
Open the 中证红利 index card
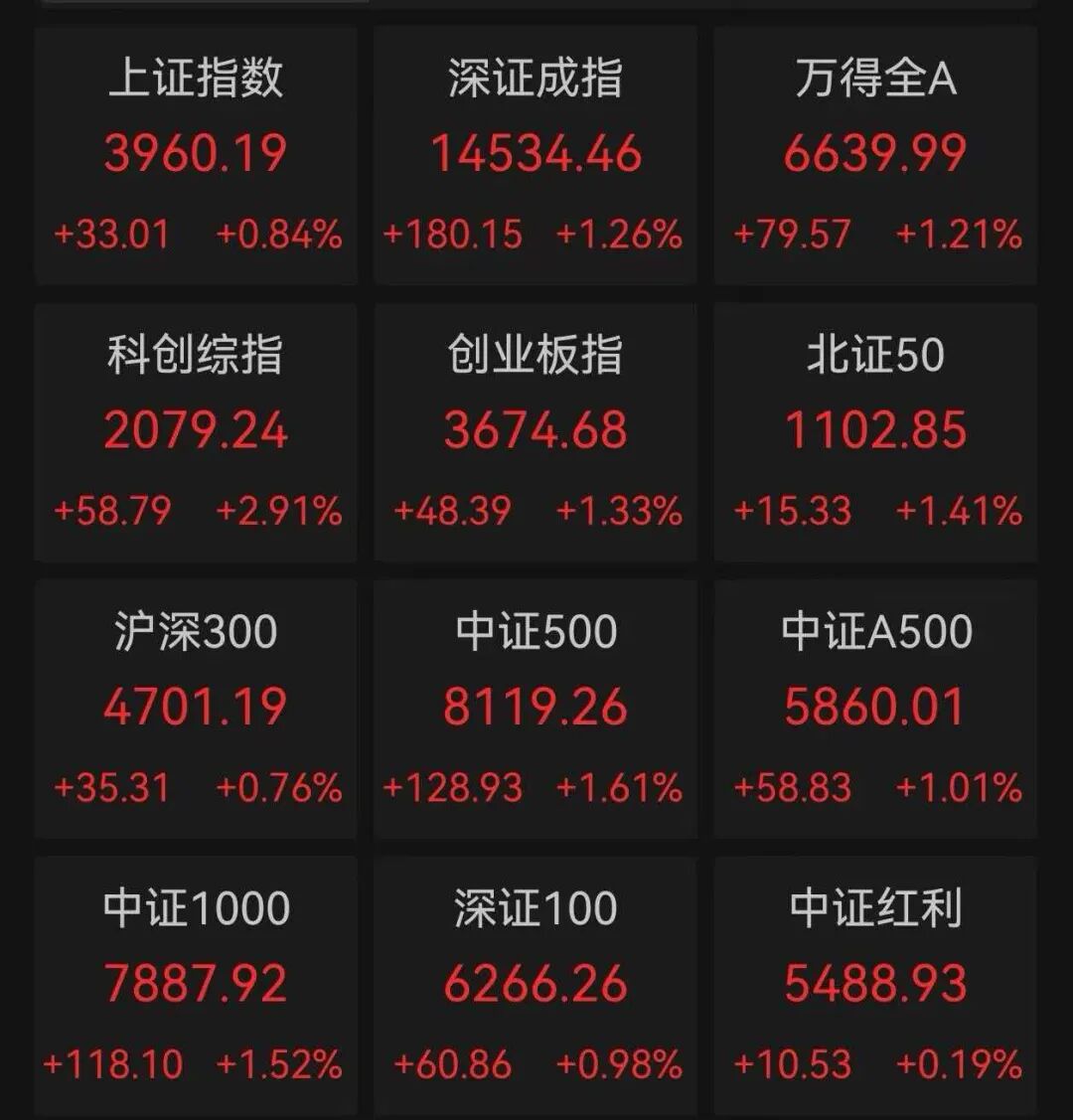(x=875, y=987)
